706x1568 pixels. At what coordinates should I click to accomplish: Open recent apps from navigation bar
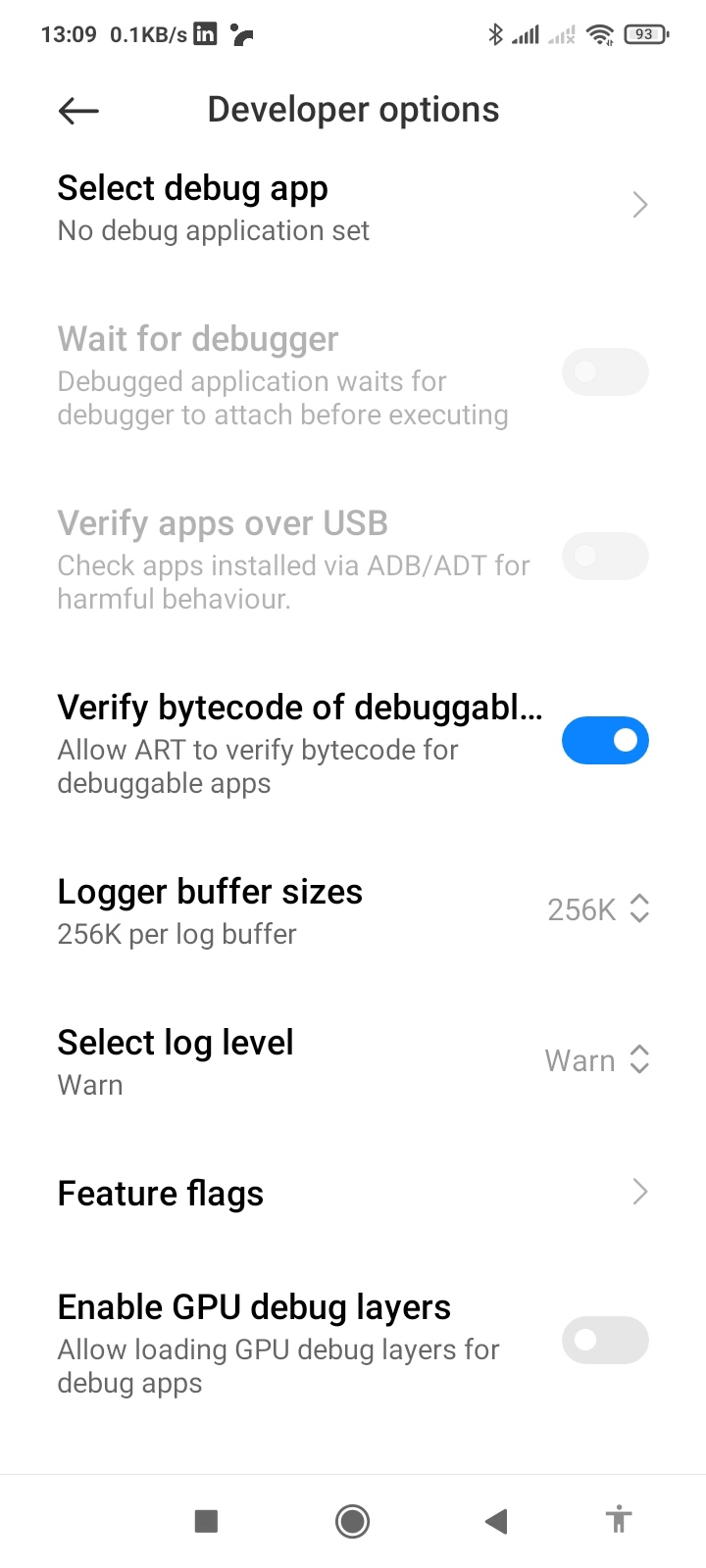206,1521
